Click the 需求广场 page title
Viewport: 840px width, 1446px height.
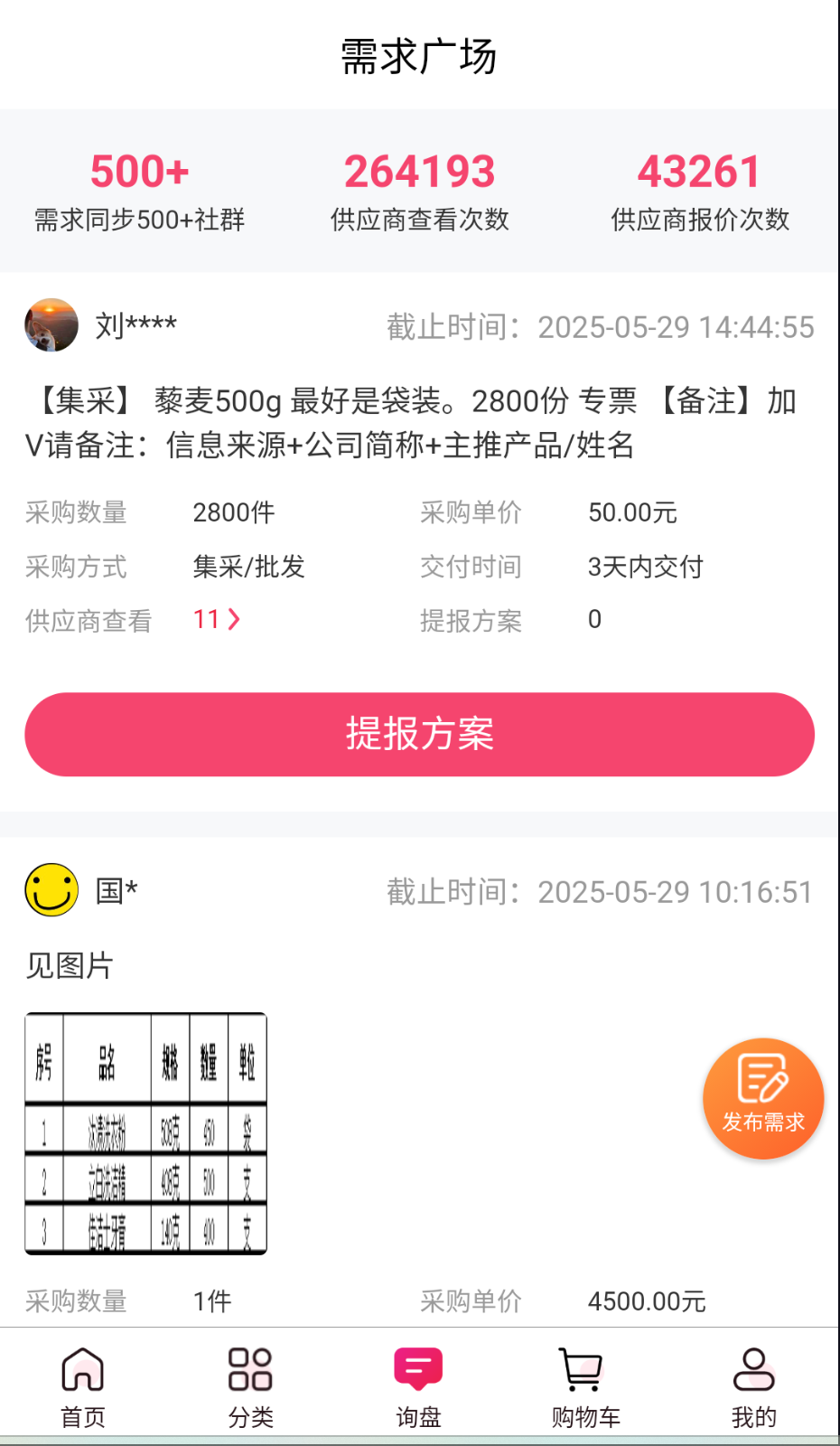click(419, 54)
